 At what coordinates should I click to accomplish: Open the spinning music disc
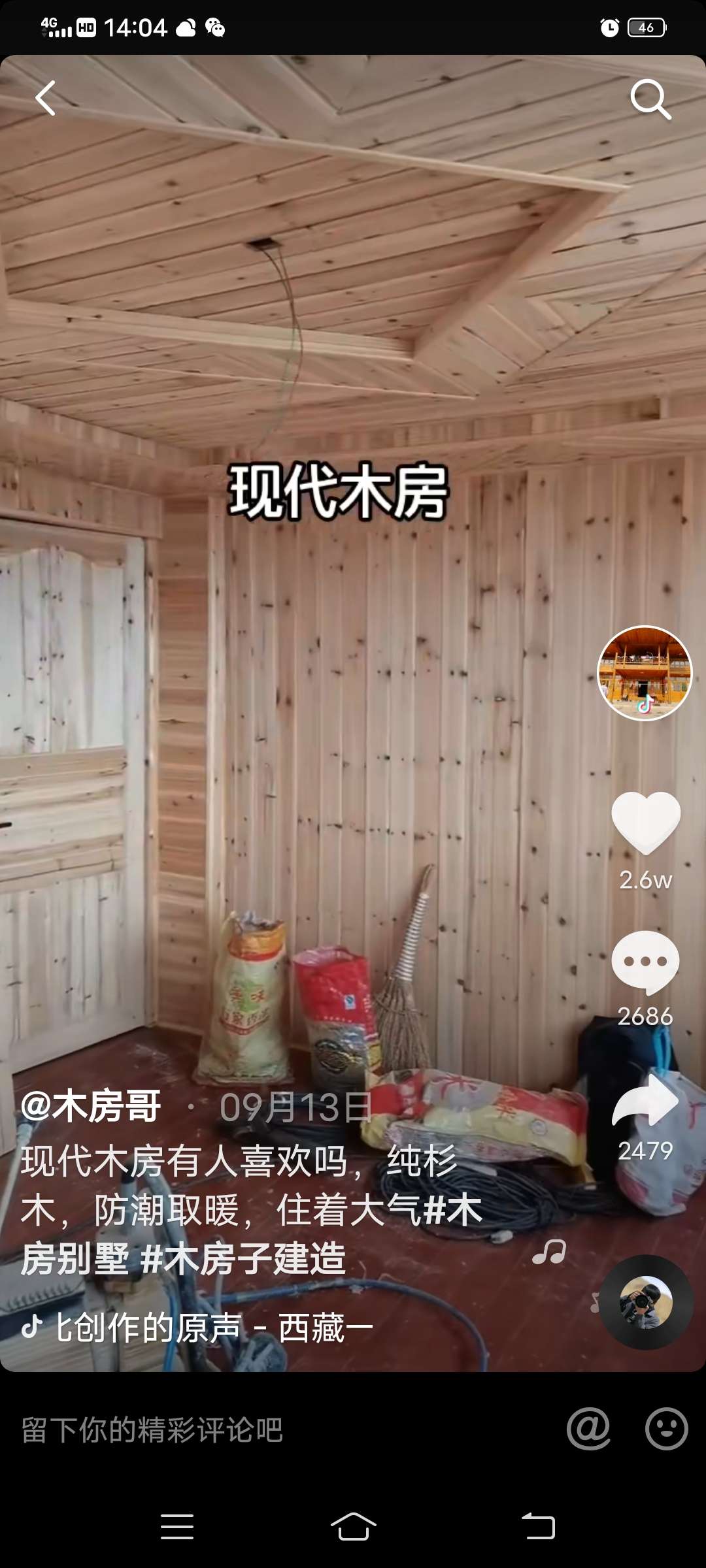click(x=646, y=1301)
